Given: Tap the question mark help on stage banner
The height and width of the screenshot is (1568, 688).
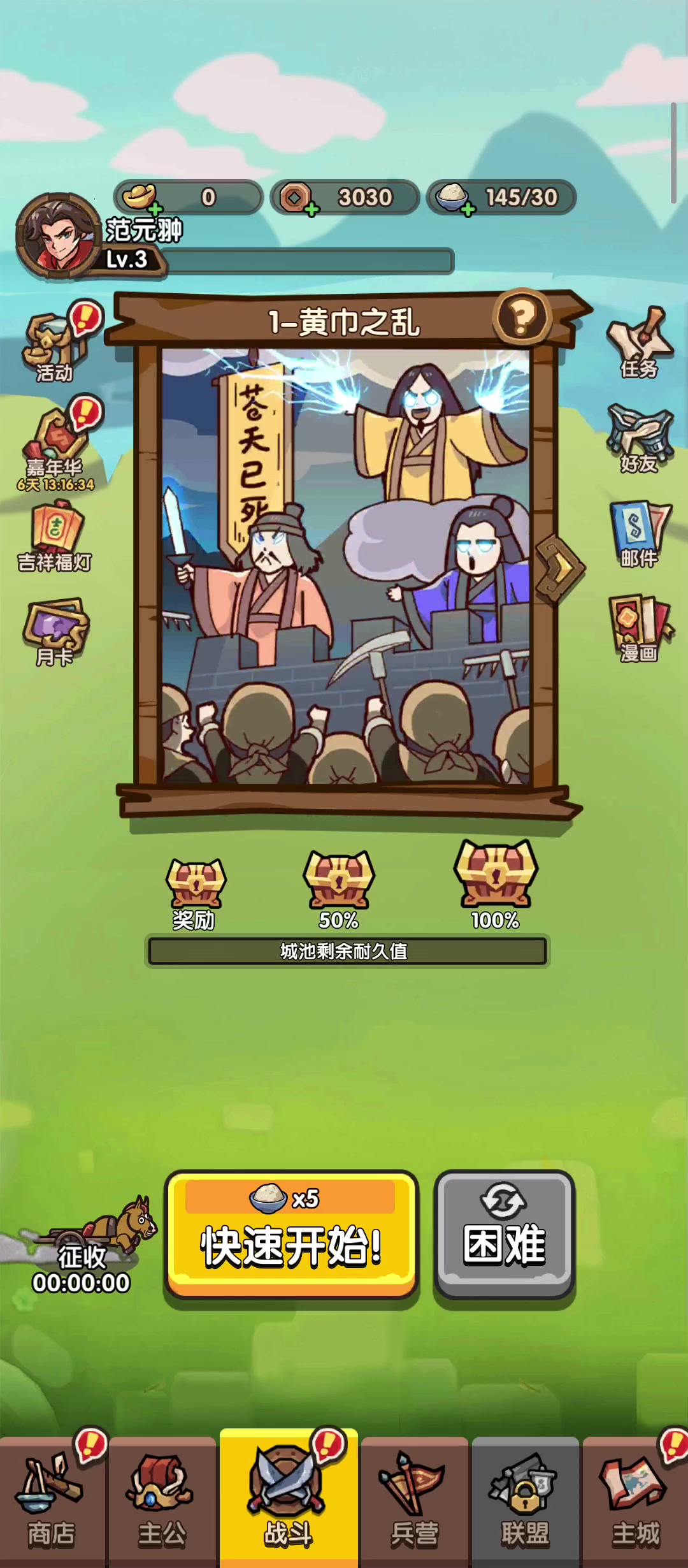Looking at the screenshot, I should click(x=522, y=316).
